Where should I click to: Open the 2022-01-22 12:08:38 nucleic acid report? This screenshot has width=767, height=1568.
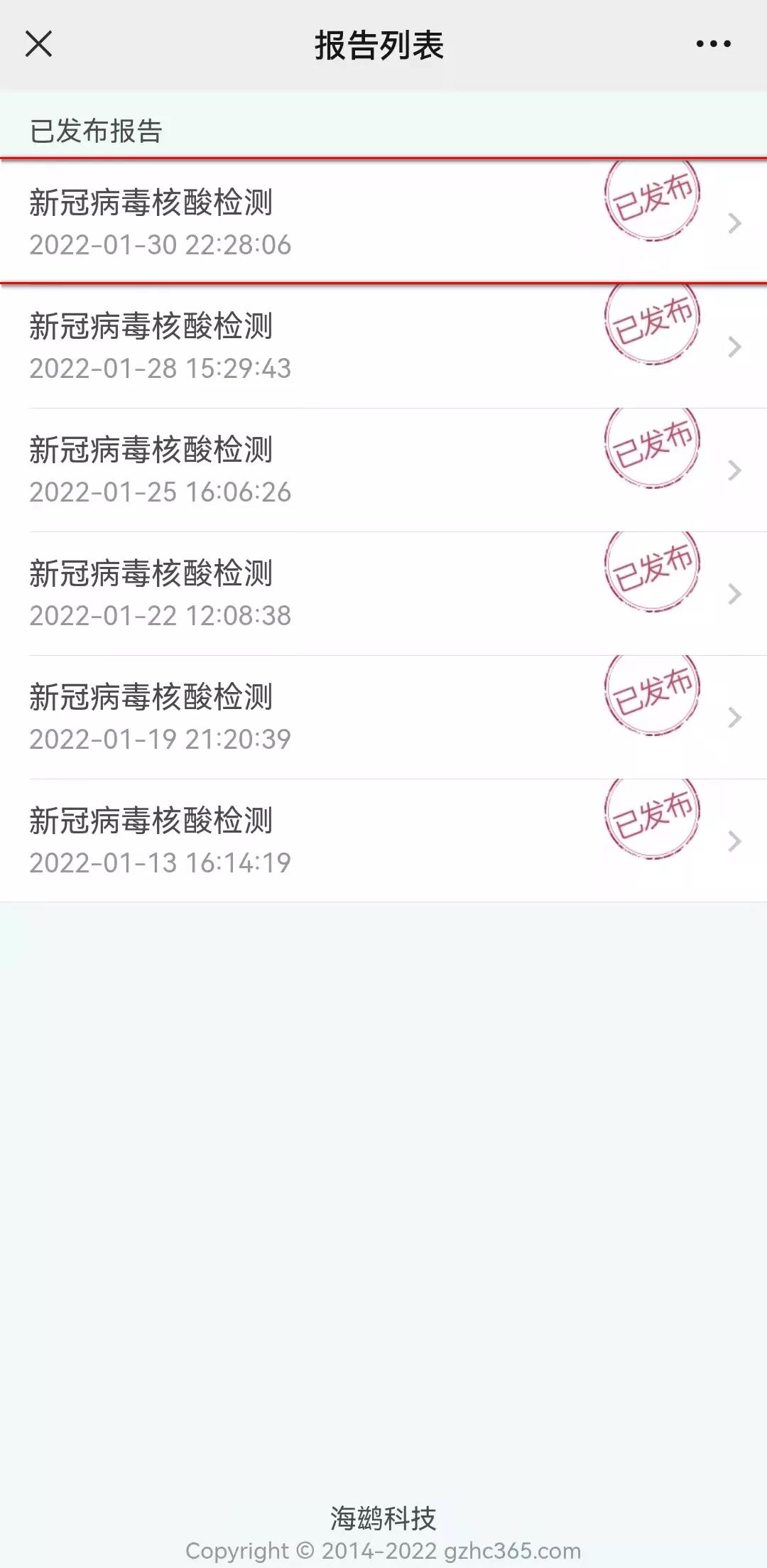tap(383, 593)
